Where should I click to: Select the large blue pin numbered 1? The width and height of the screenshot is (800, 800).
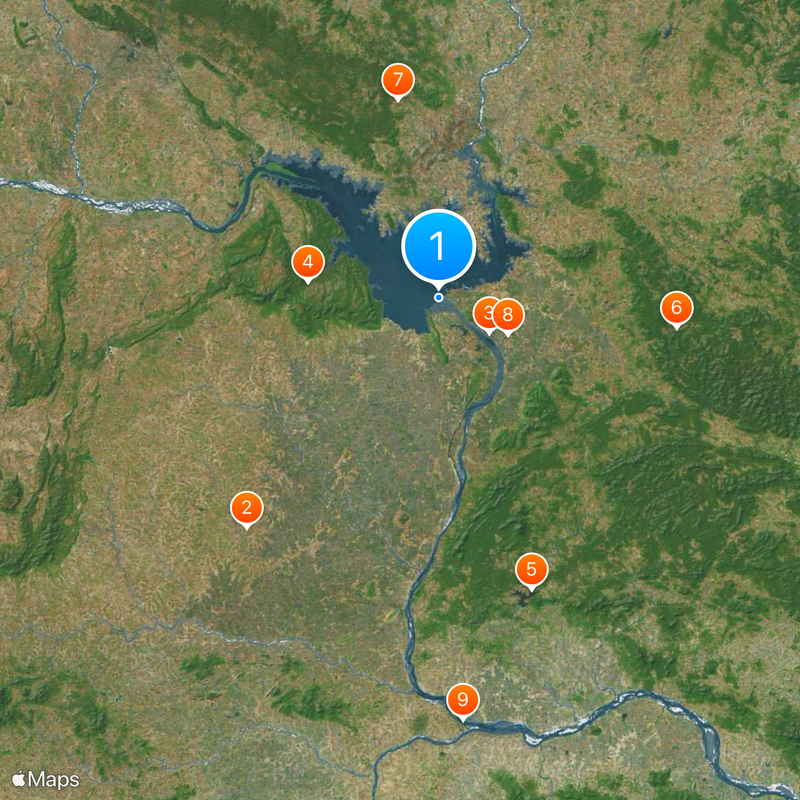[438, 247]
